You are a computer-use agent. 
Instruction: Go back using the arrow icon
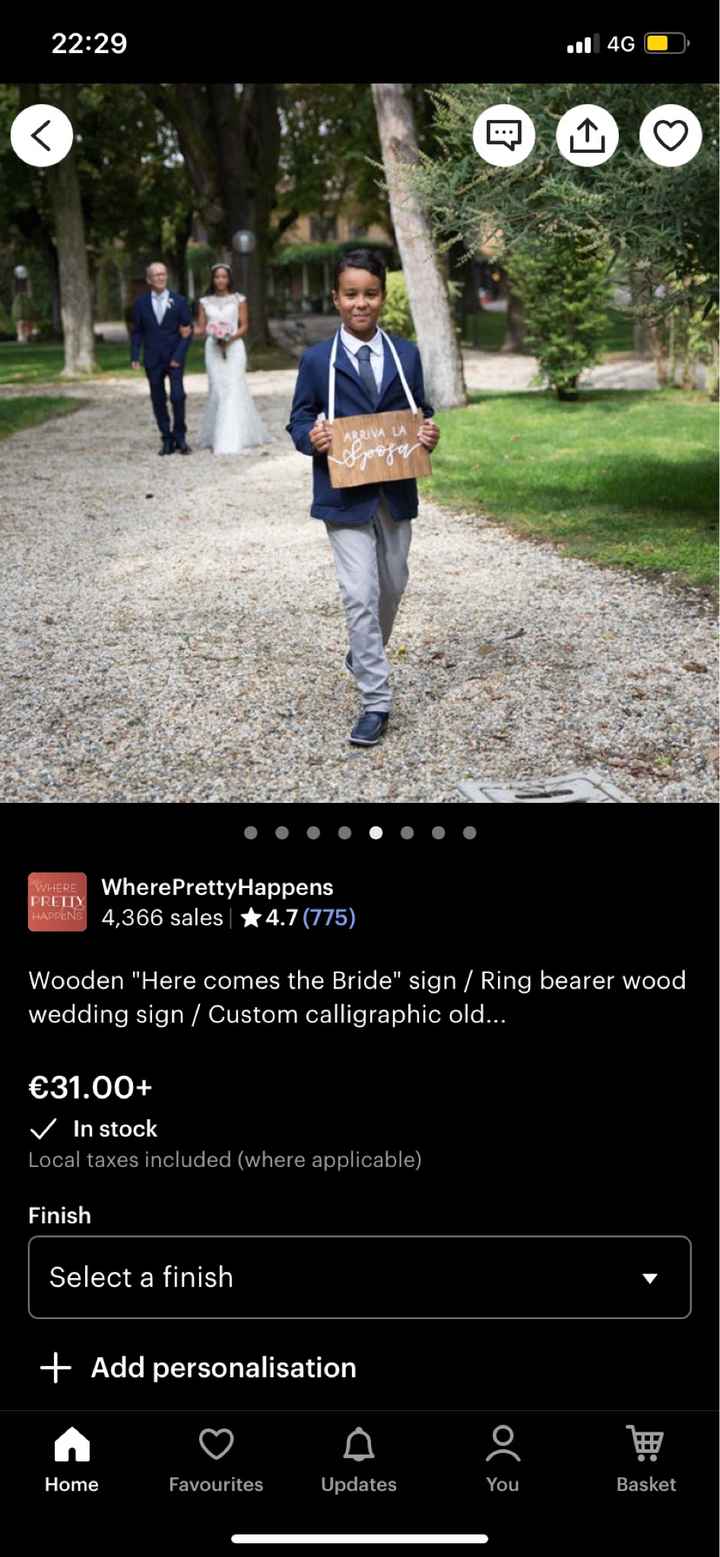pyautogui.click(x=42, y=135)
